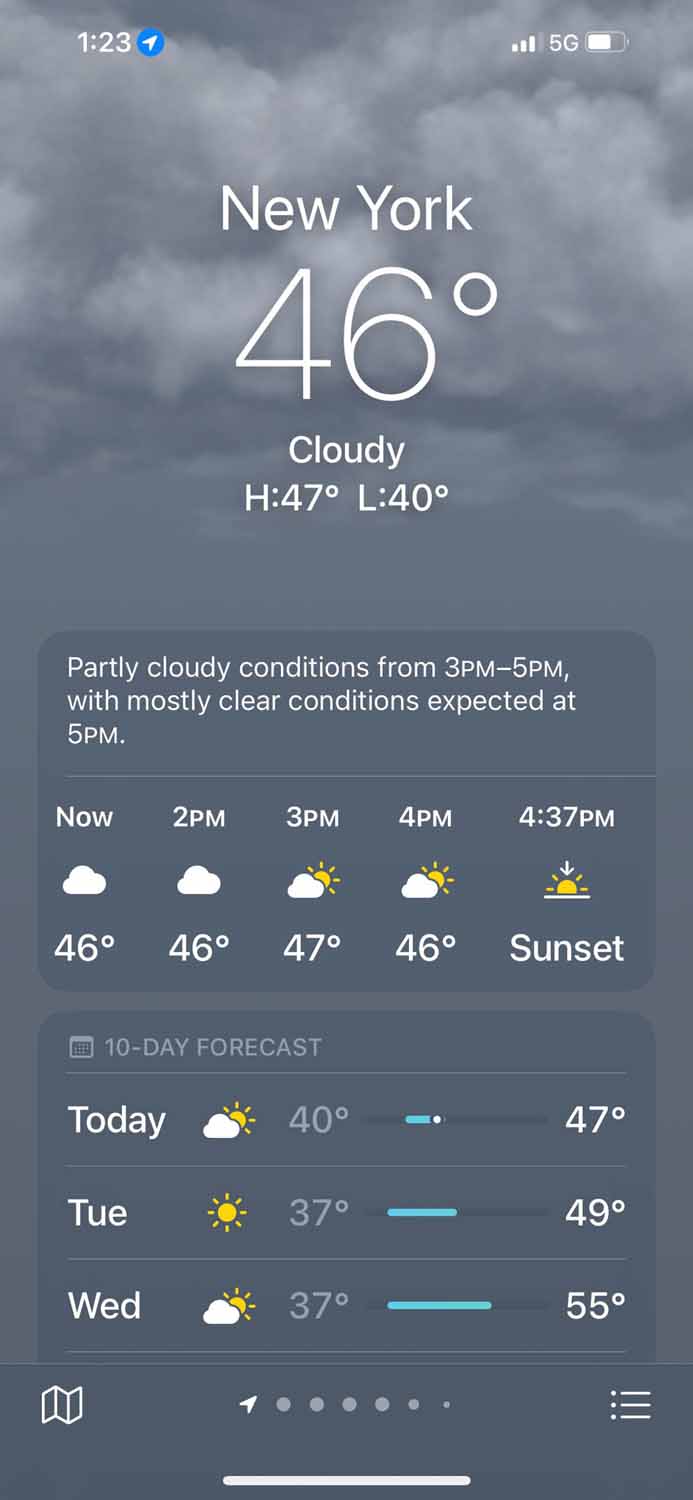Open Wed forecast row
Viewport: 693px width, 1500px height.
[x=346, y=1306]
